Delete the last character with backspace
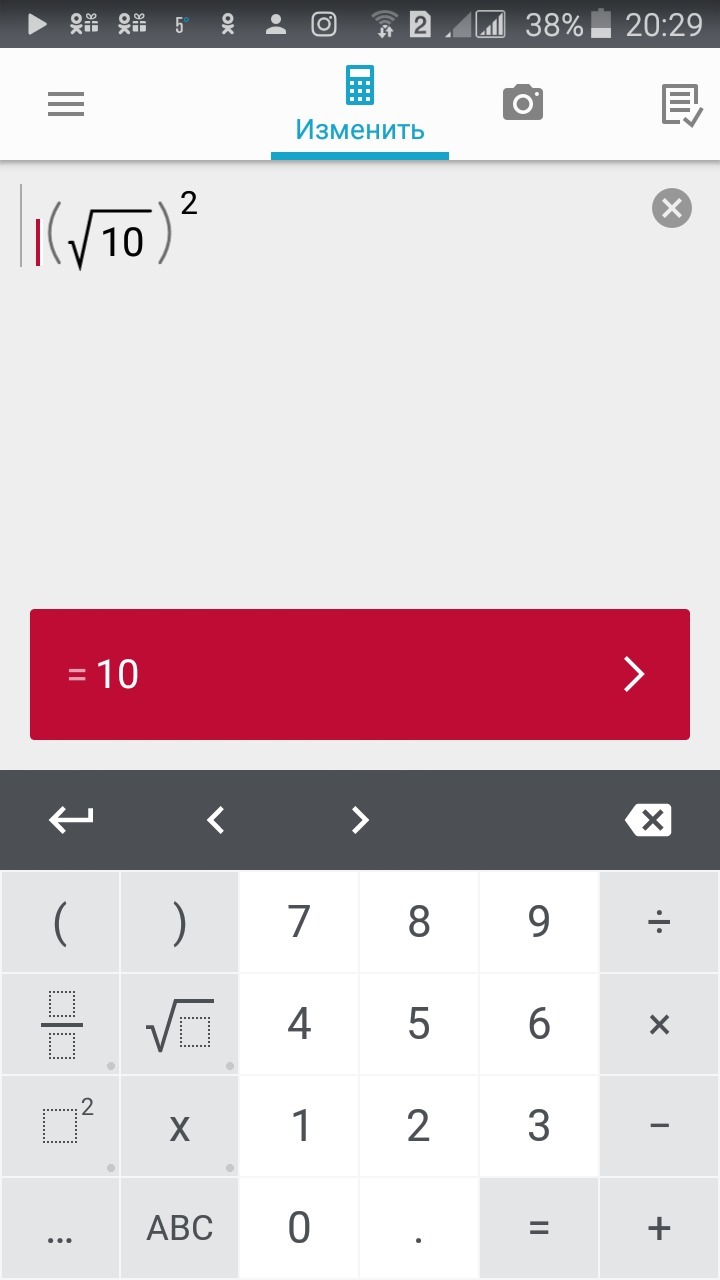The width and height of the screenshot is (720, 1280). tap(648, 820)
